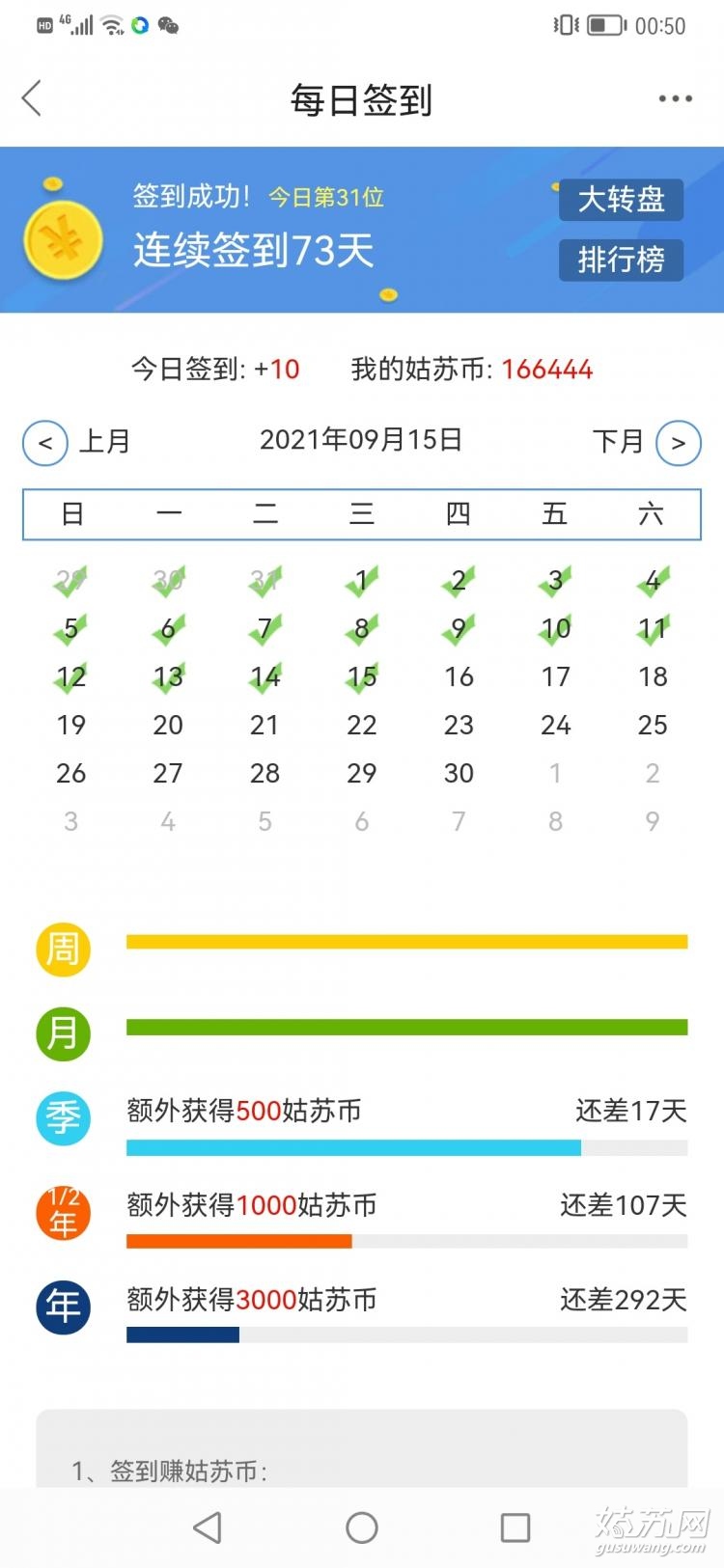
Task: Go to previous month with 上月 arrow
Action: click(x=45, y=444)
